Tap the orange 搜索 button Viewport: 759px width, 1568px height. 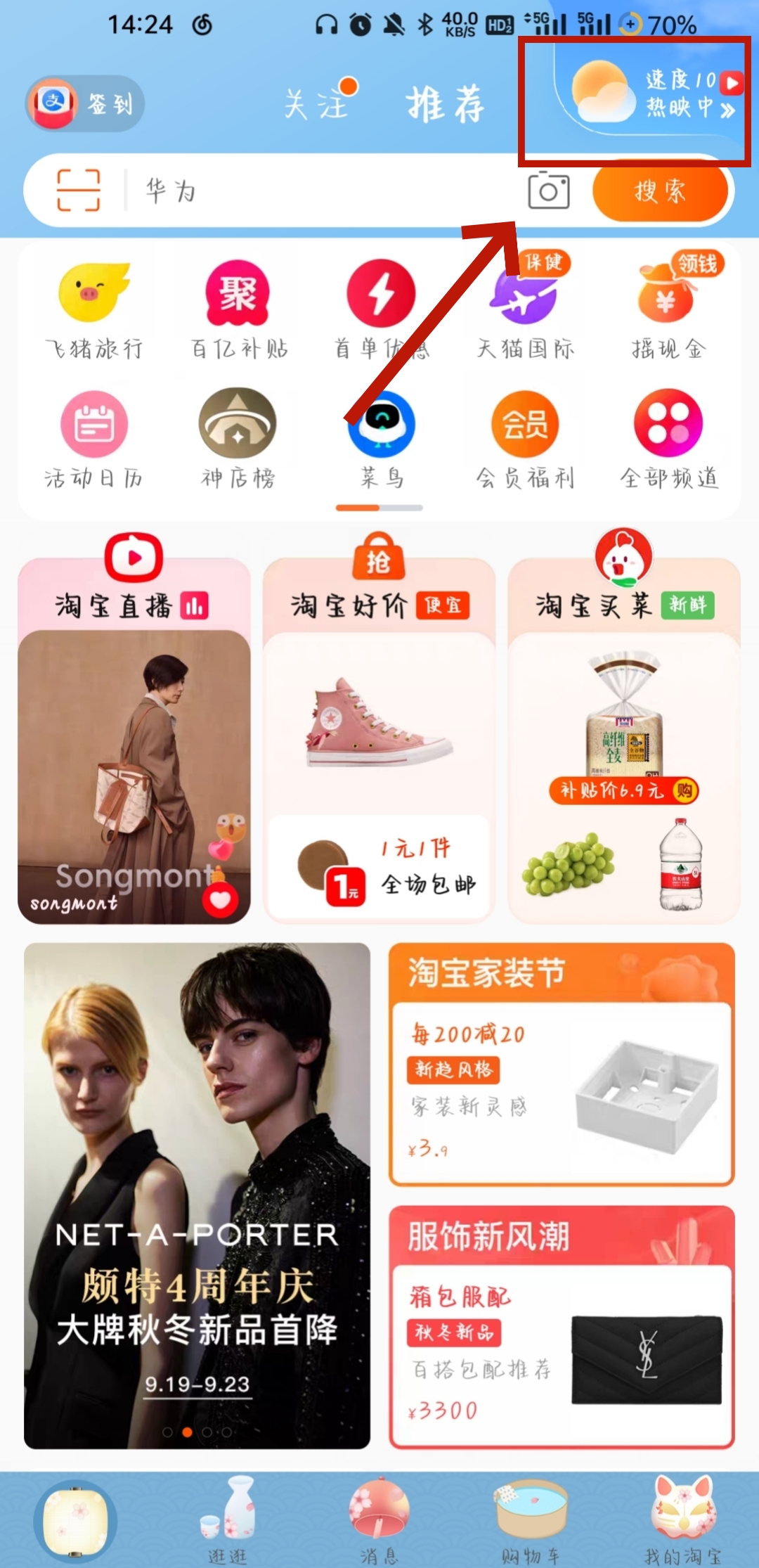pyautogui.click(x=659, y=191)
